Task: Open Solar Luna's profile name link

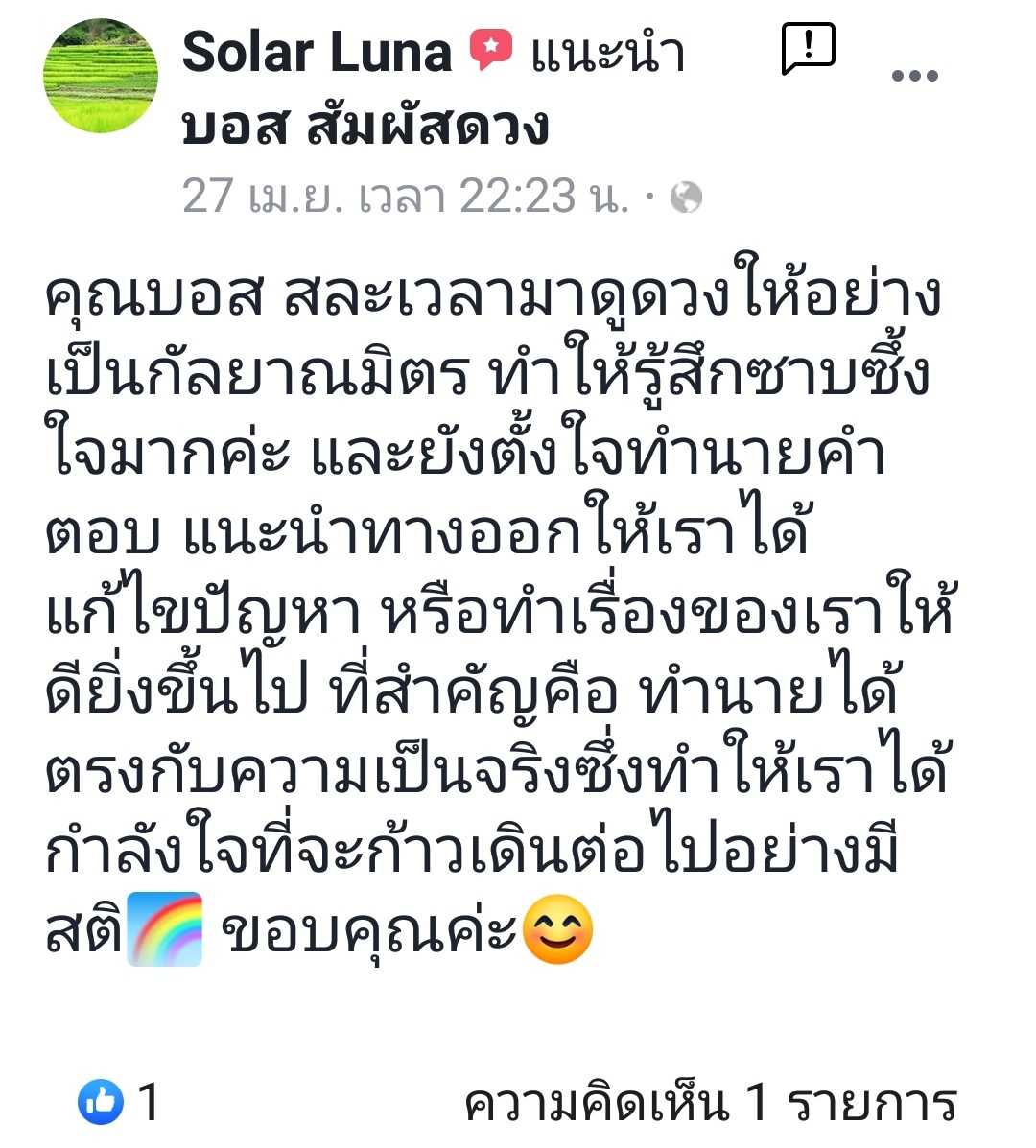Action: click(317, 53)
